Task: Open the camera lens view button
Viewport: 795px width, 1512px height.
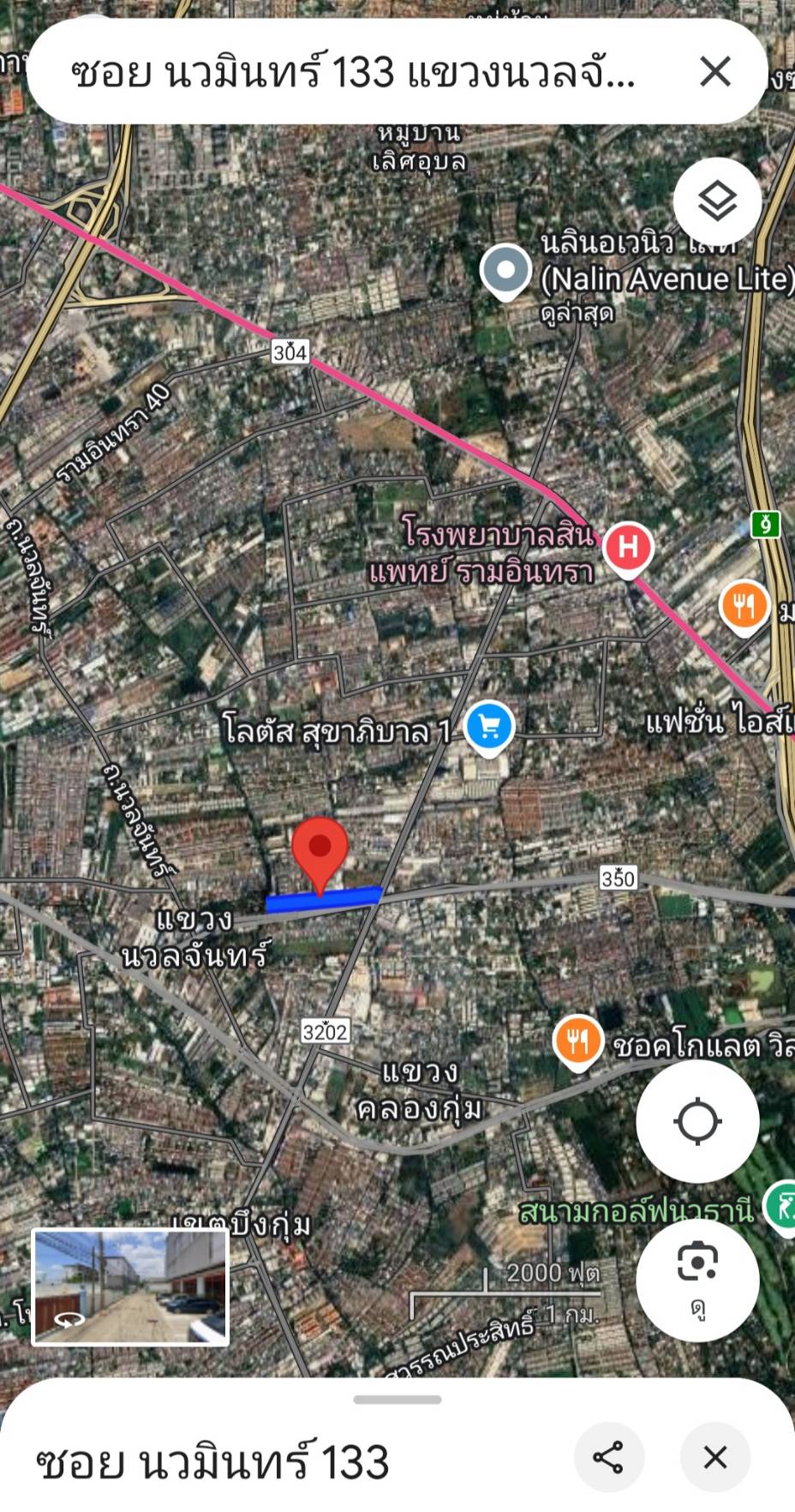Action: click(x=697, y=1280)
